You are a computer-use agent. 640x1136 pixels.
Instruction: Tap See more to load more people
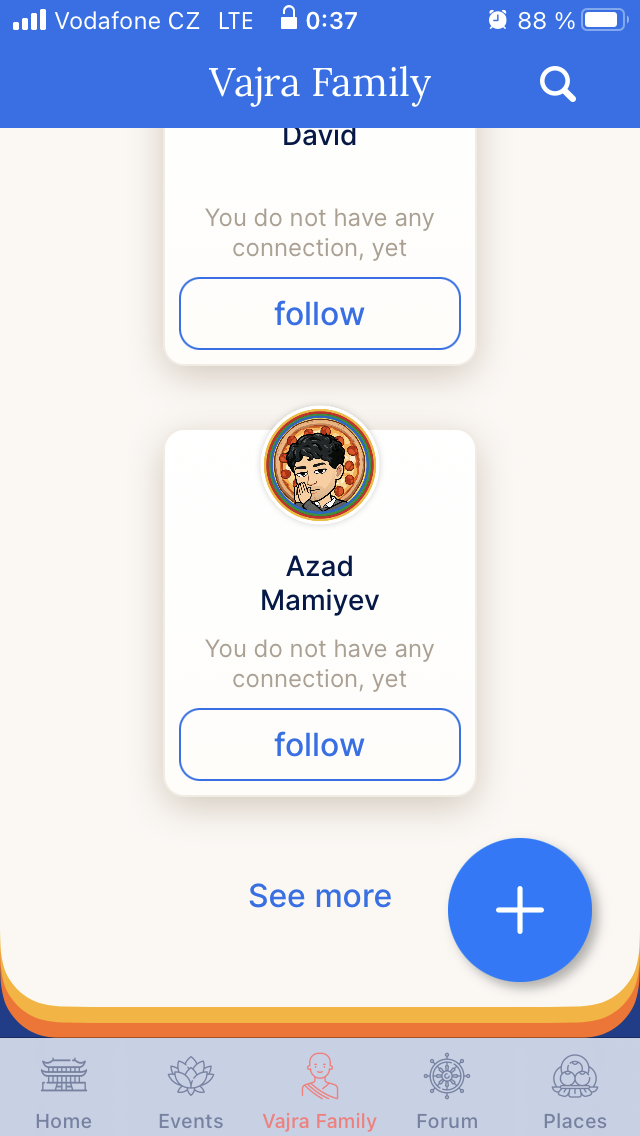(x=320, y=896)
